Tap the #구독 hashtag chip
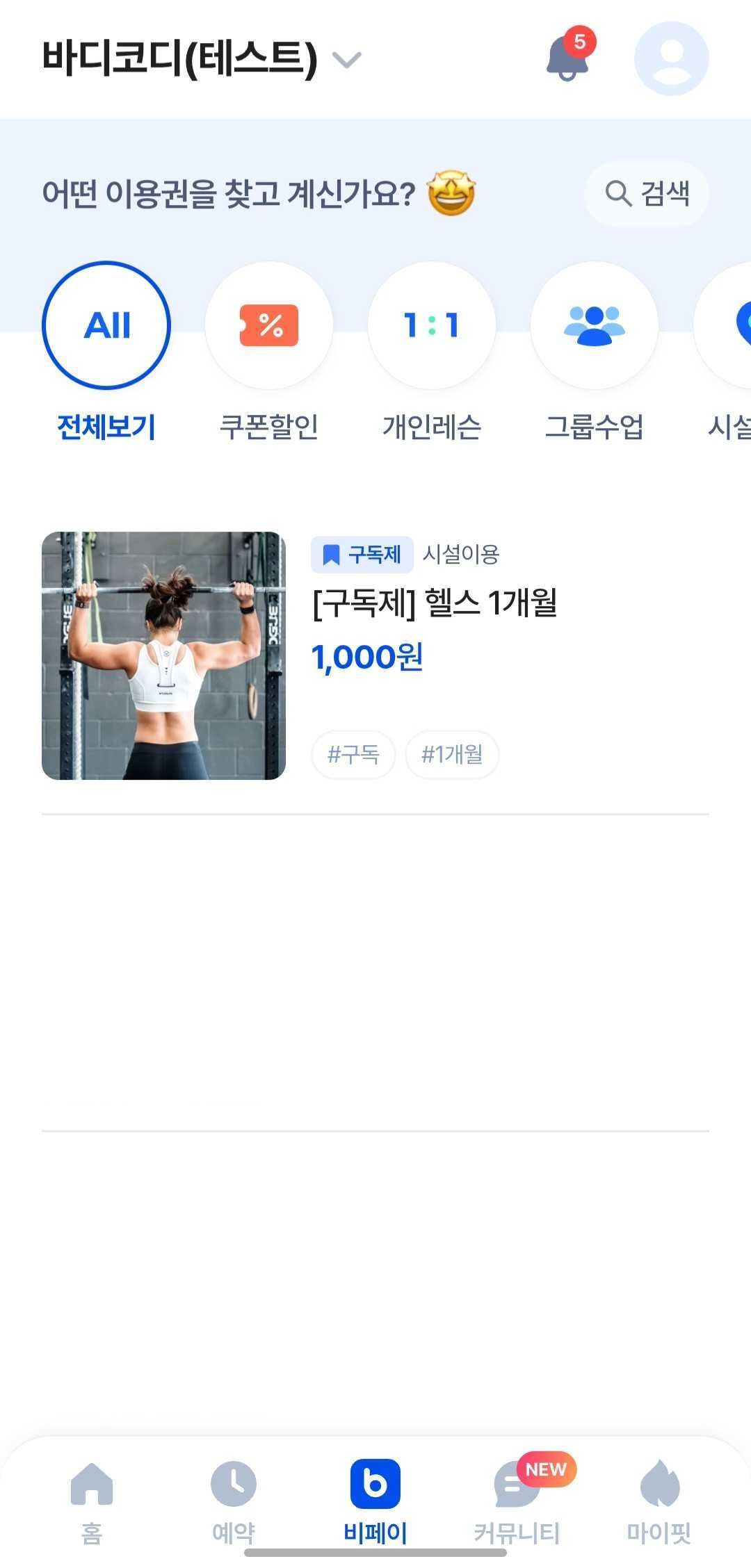 353,754
